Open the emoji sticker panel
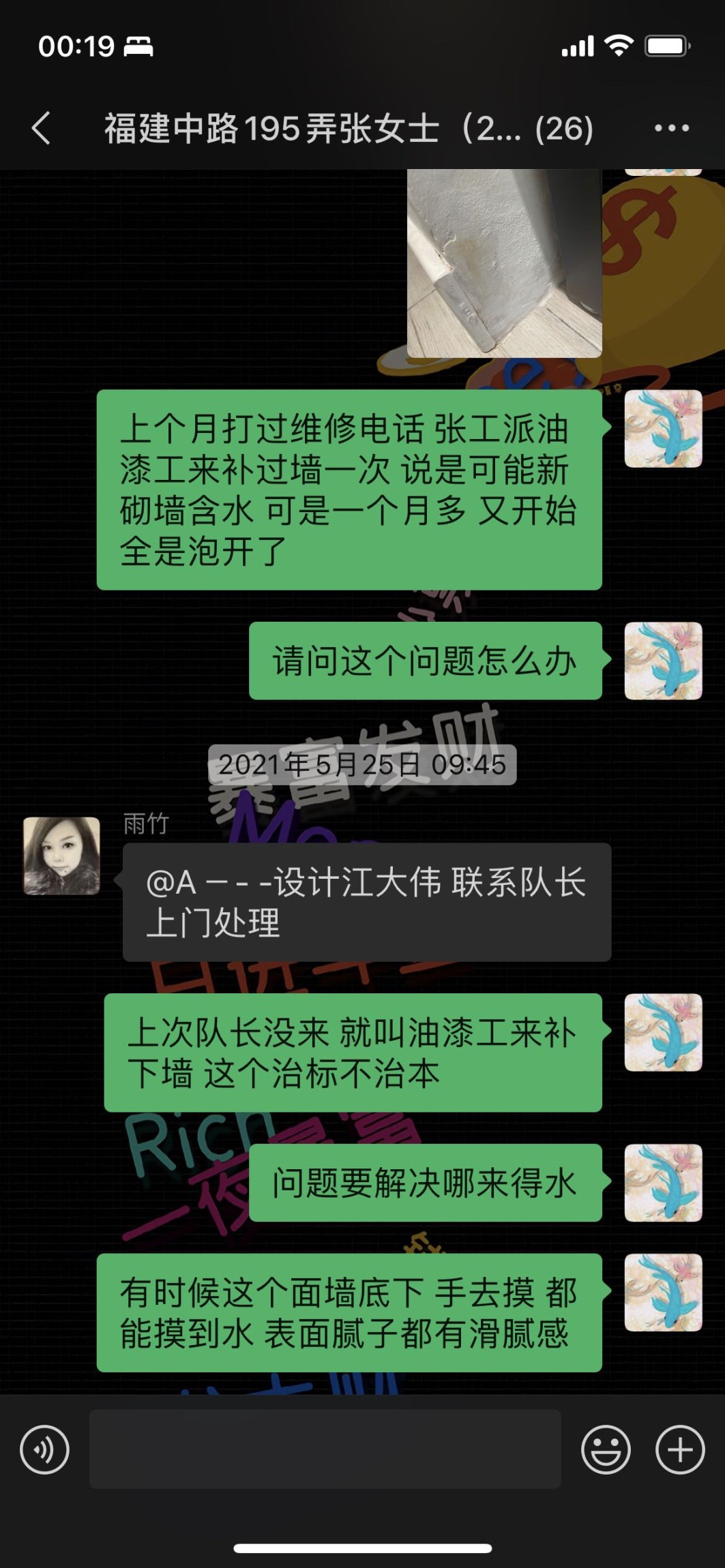Screen dimensions: 725x1568 tap(606, 1449)
